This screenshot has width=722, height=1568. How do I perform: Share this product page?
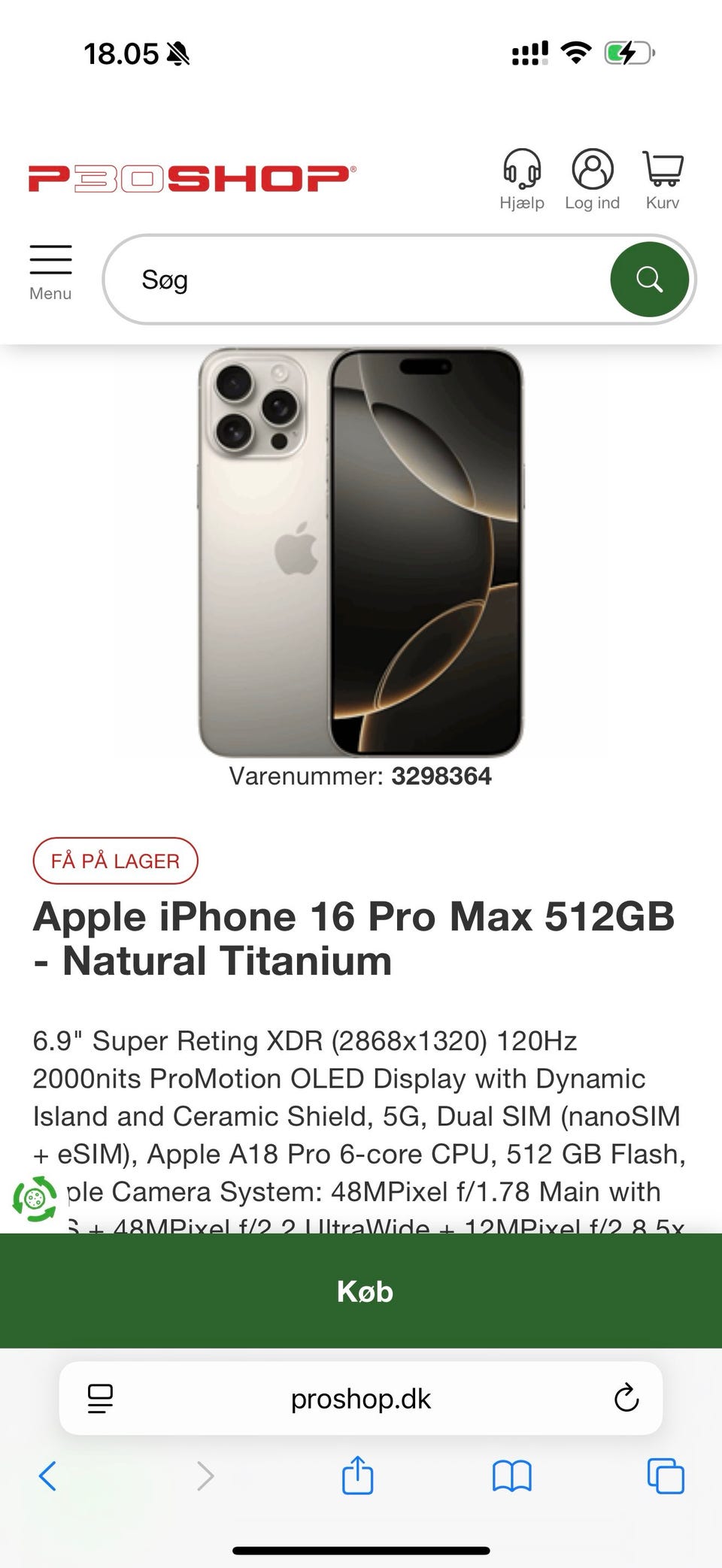pos(358,1475)
